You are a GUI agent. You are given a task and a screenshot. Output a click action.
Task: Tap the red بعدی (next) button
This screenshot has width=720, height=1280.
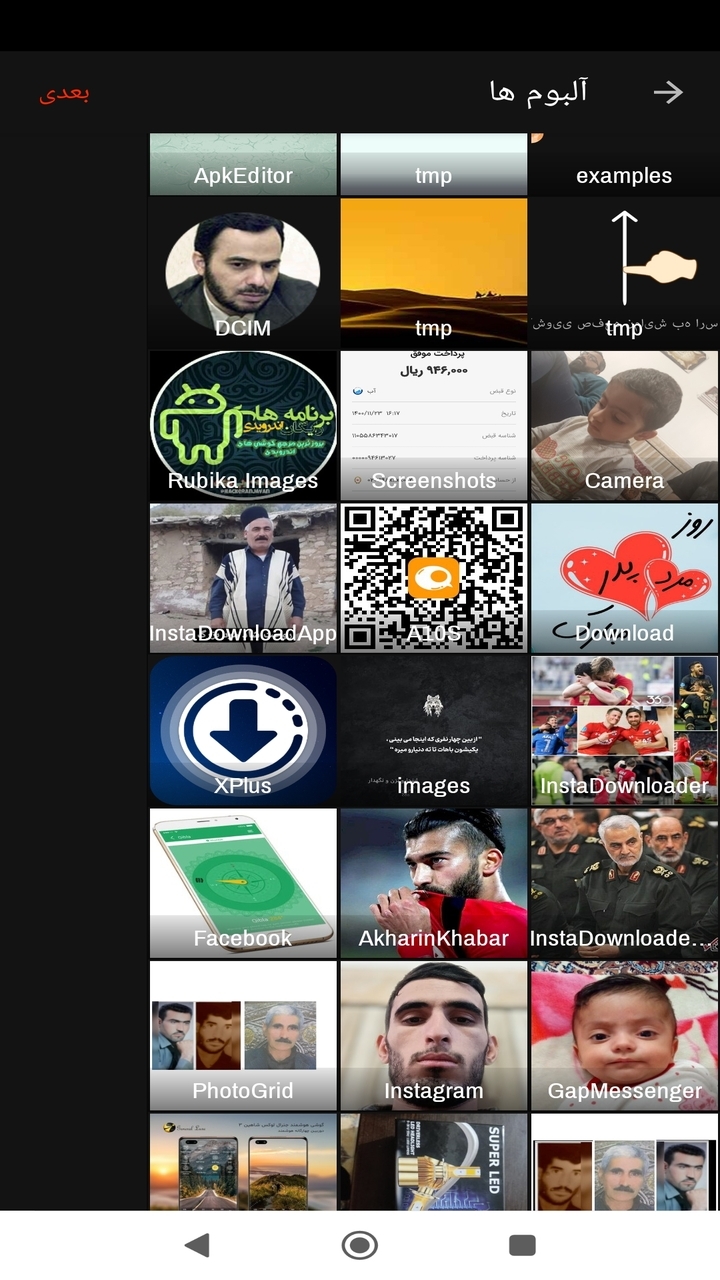click(x=65, y=94)
